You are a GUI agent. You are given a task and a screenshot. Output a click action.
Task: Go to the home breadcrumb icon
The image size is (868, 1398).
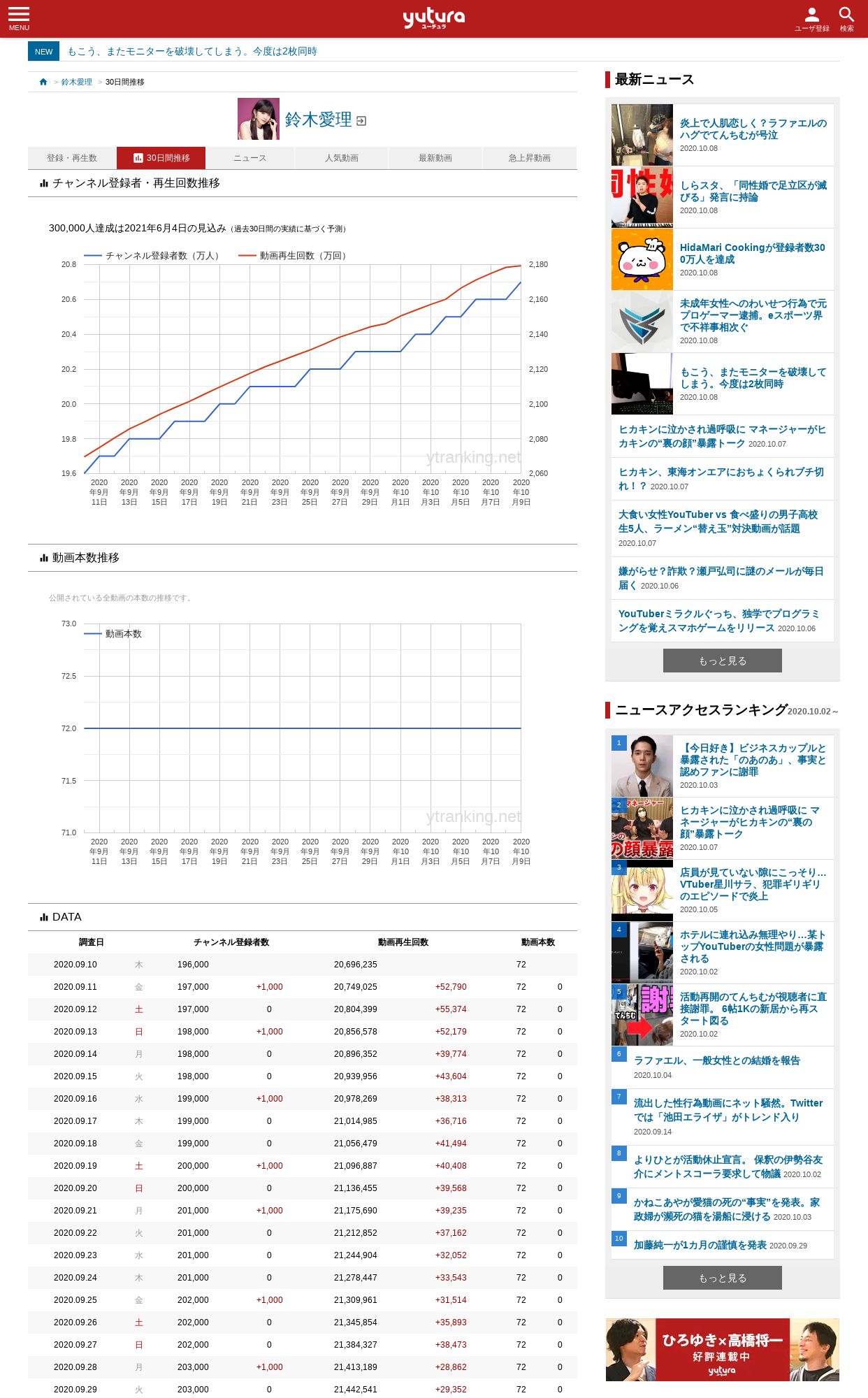click(43, 82)
